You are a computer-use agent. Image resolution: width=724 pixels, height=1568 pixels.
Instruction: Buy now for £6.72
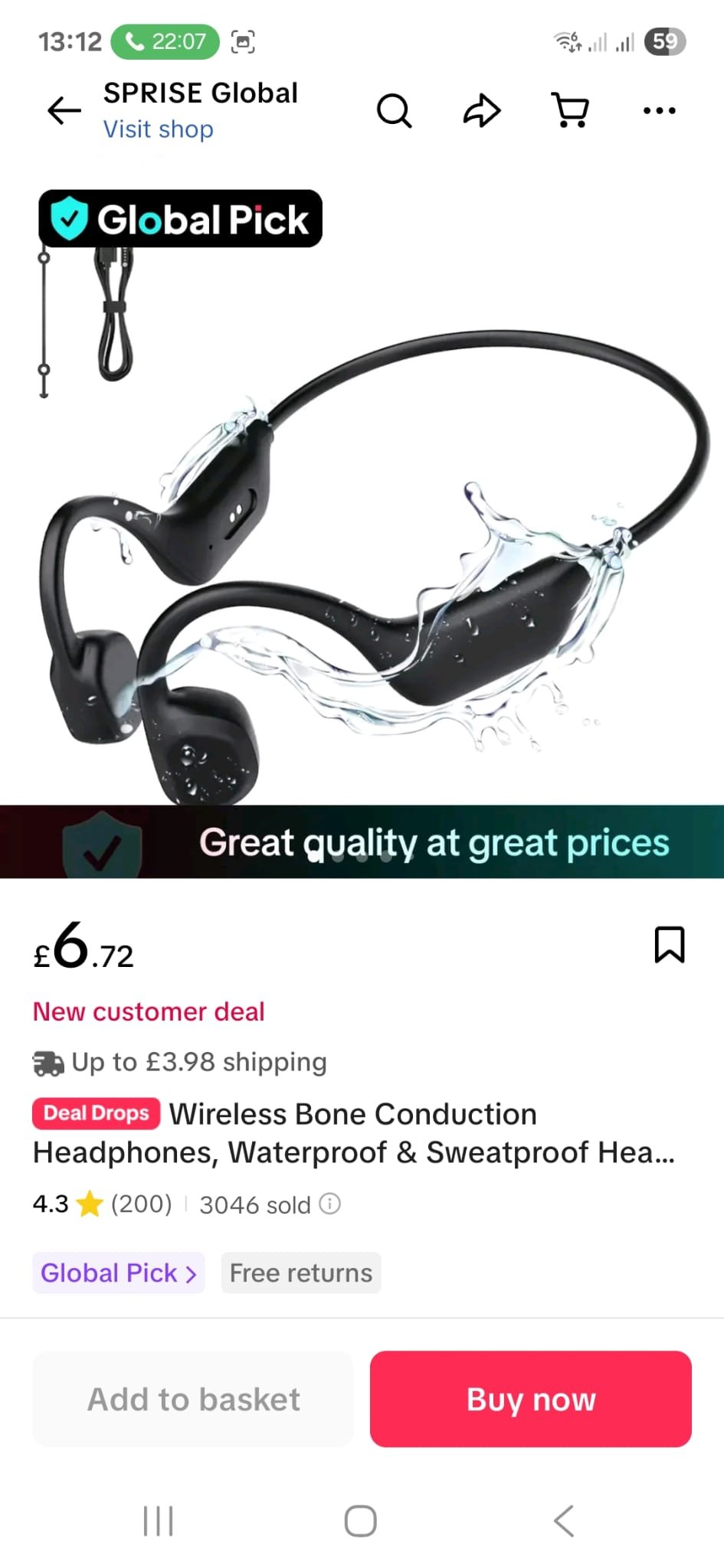tap(530, 1399)
